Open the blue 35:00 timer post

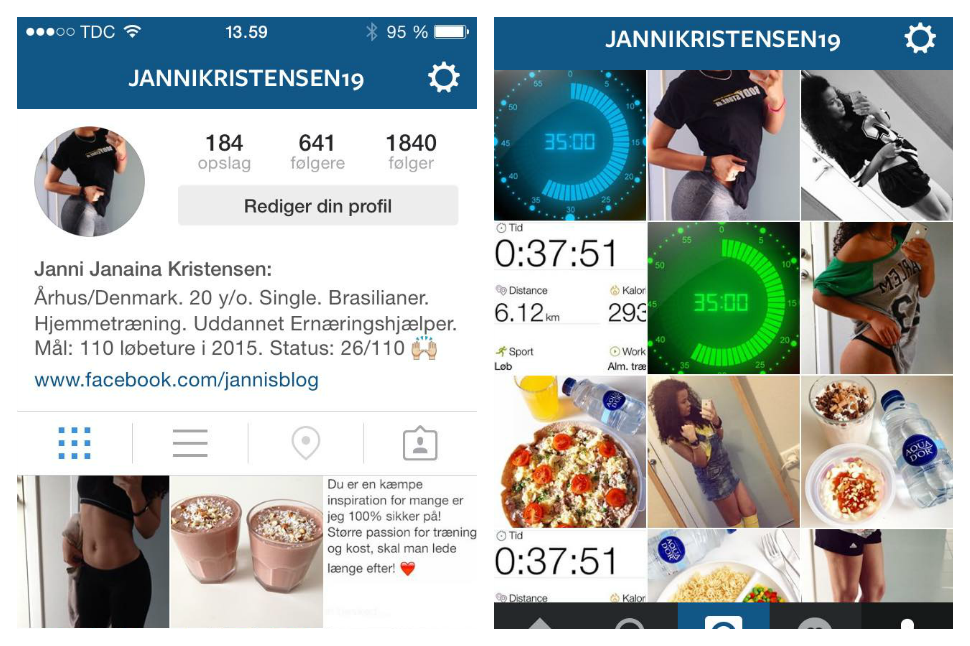570,145
